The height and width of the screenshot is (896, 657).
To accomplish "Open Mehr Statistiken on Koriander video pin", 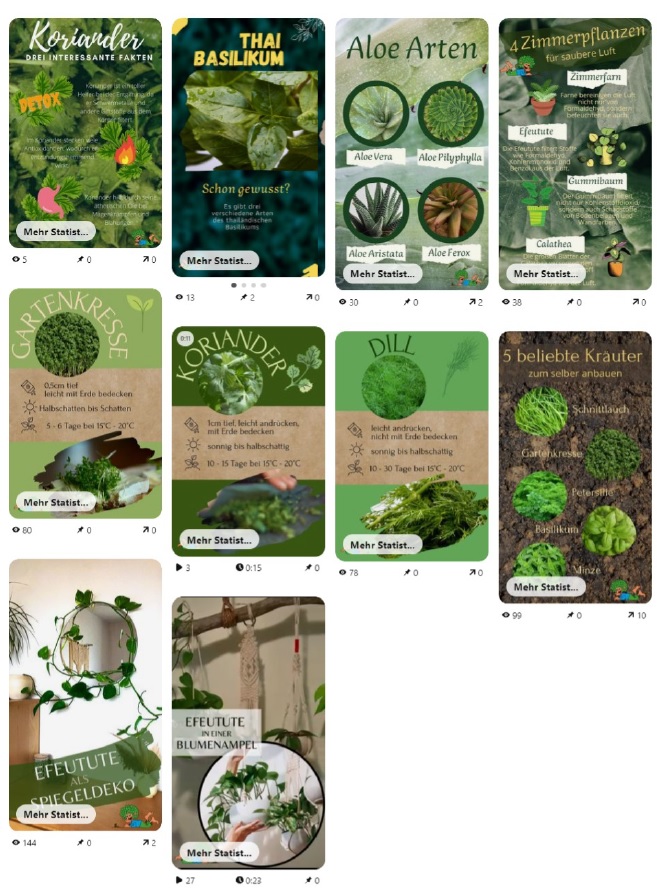I will [219, 540].
